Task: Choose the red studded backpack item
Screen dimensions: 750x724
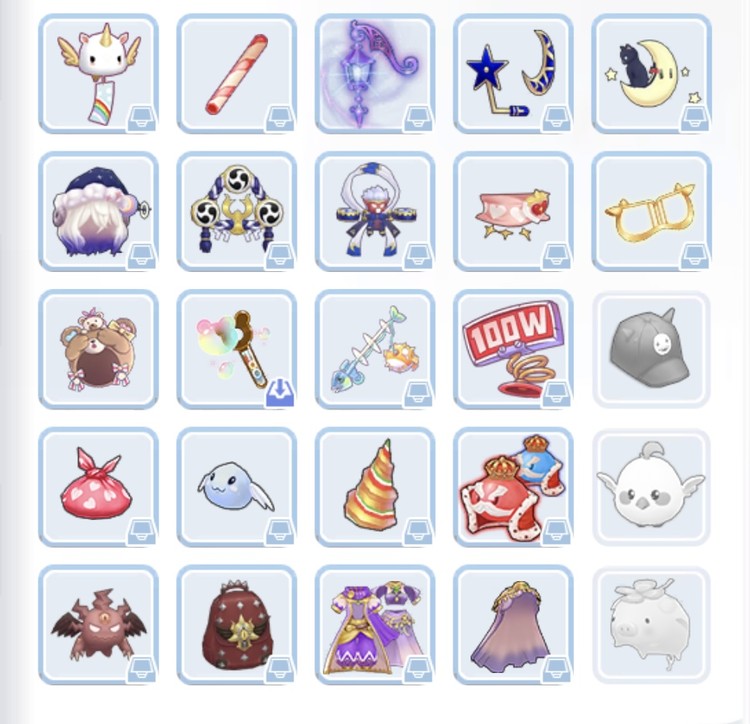Action: click(x=236, y=625)
